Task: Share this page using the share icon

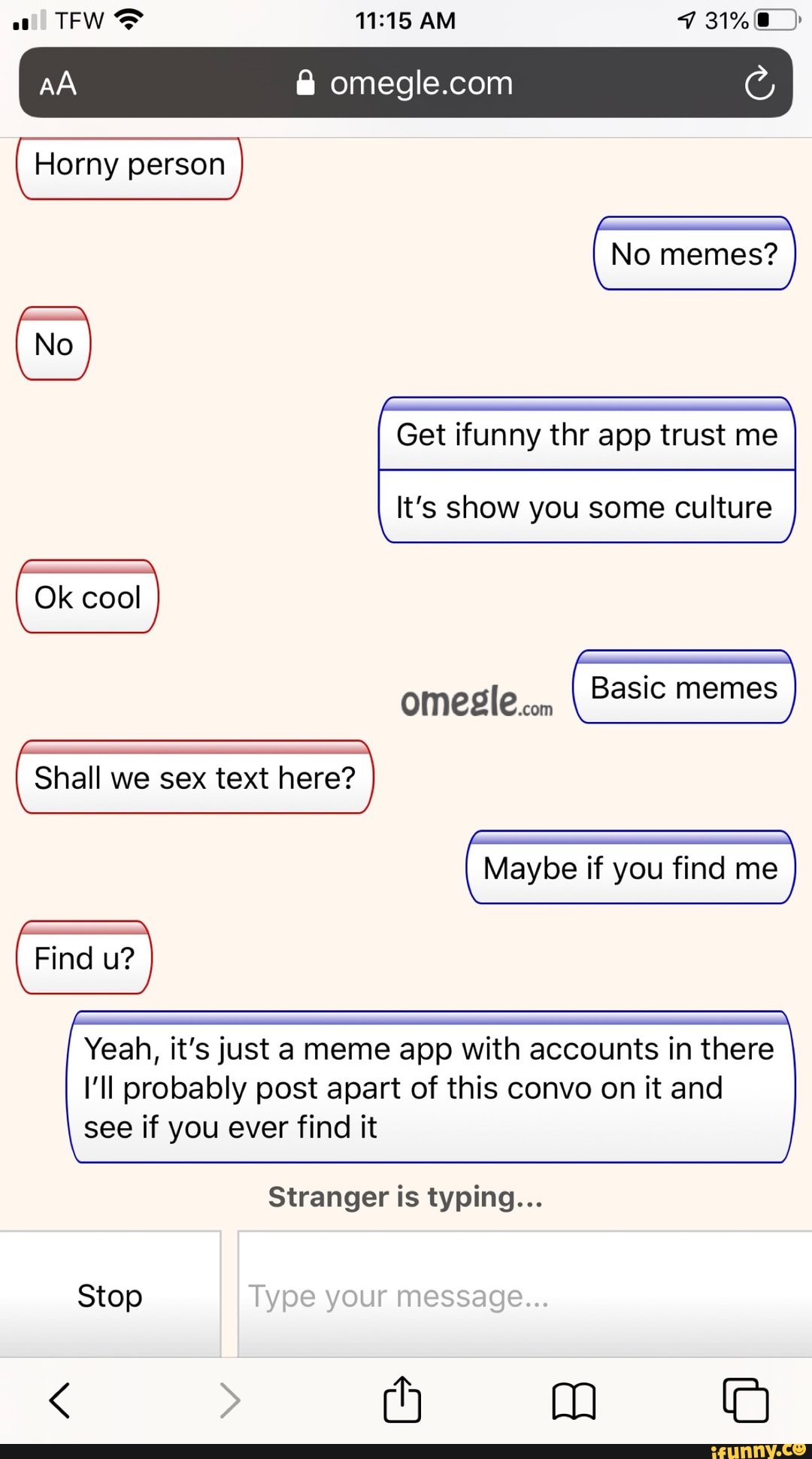Action: coord(402,1400)
